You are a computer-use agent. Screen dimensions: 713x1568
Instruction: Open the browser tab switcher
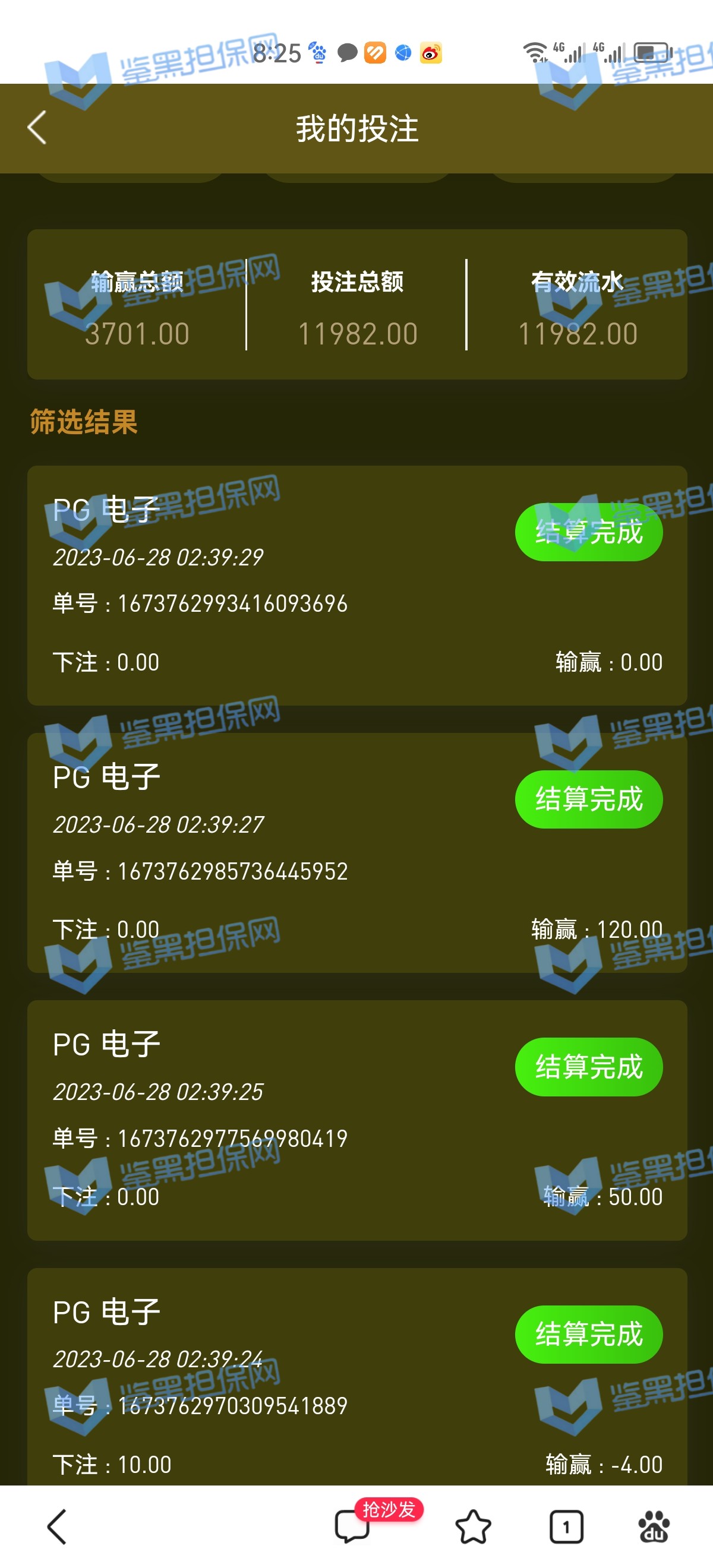pyautogui.click(x=566, y=1526)
